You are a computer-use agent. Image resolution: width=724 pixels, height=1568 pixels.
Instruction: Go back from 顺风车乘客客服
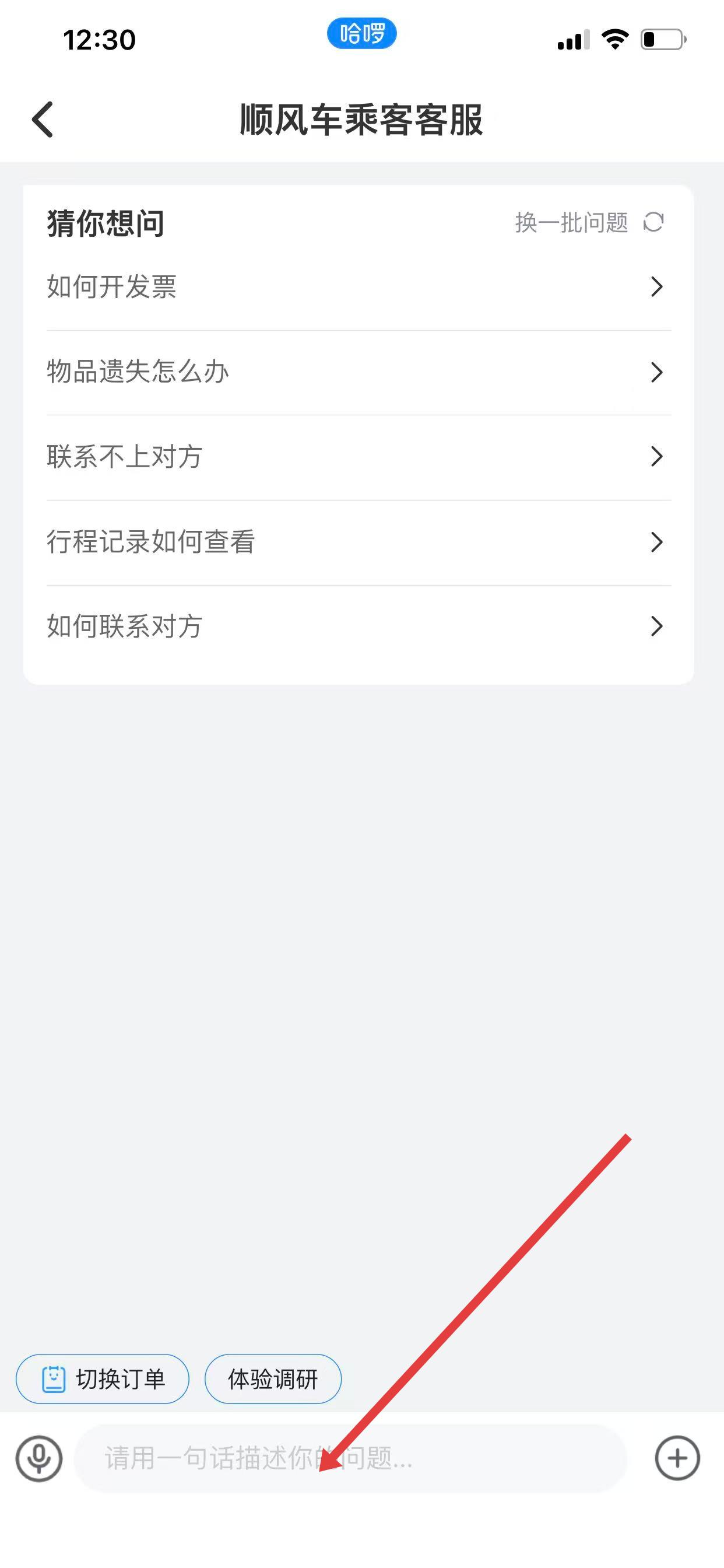43,120
